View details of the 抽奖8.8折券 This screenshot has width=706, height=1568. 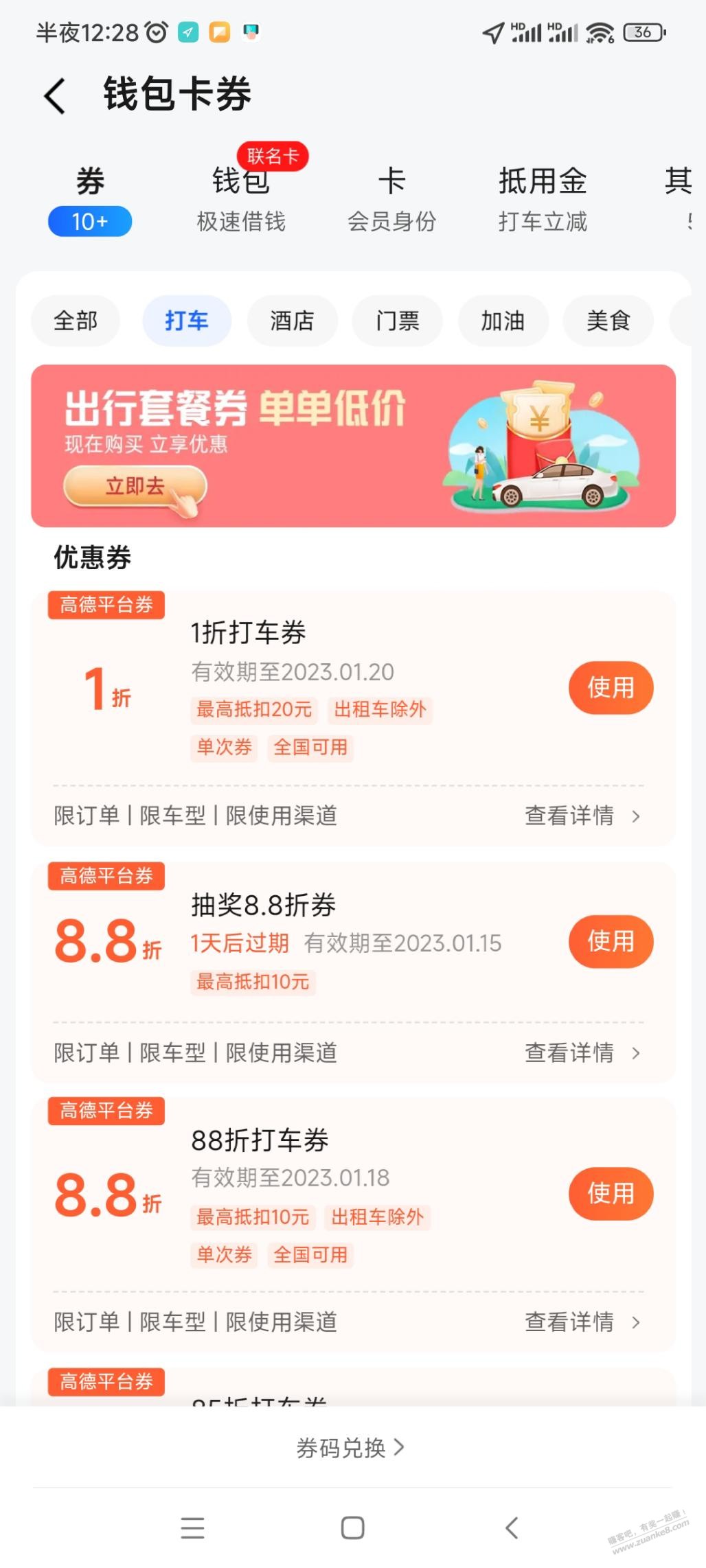pos(582,1052)
